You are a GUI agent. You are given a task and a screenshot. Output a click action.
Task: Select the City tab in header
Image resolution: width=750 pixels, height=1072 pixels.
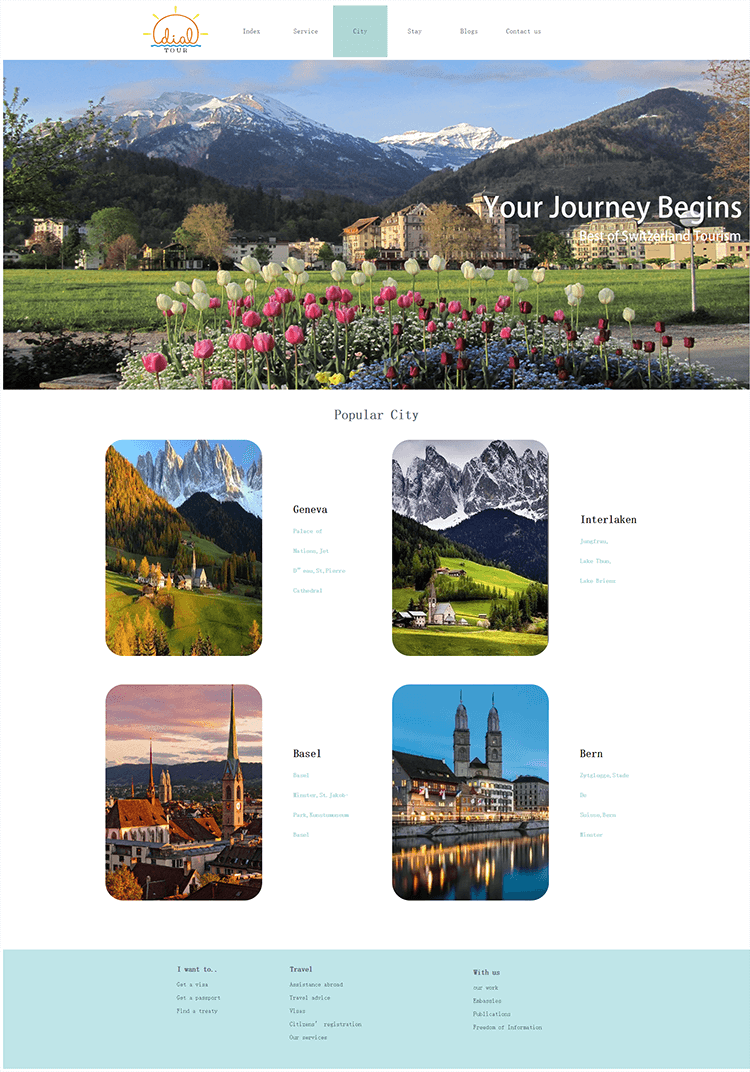click(x=360, y=31)
